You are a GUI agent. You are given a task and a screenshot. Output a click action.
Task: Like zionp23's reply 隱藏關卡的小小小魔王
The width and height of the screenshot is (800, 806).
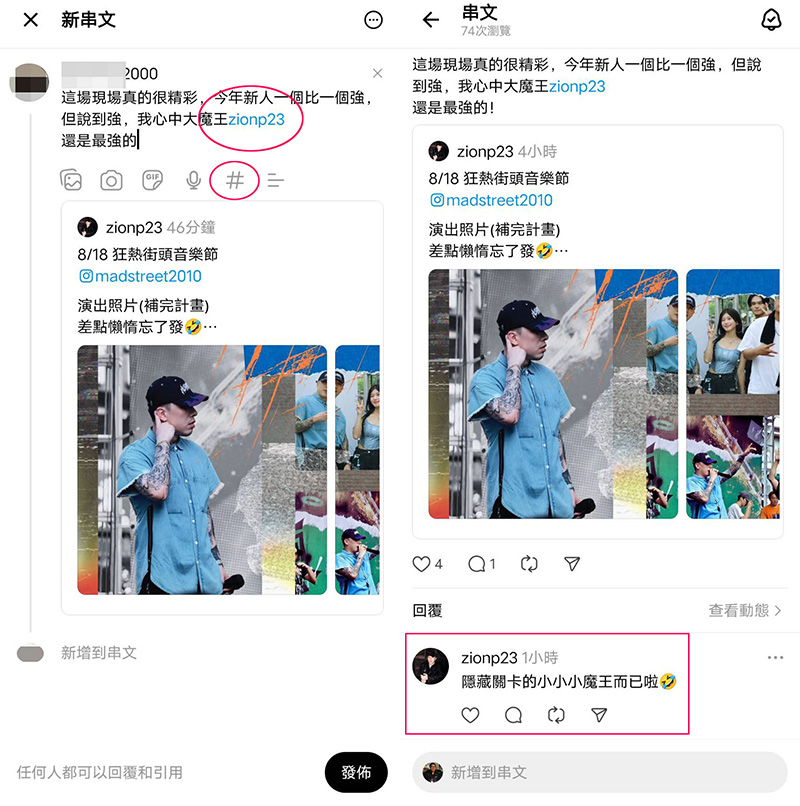[470, 715]
